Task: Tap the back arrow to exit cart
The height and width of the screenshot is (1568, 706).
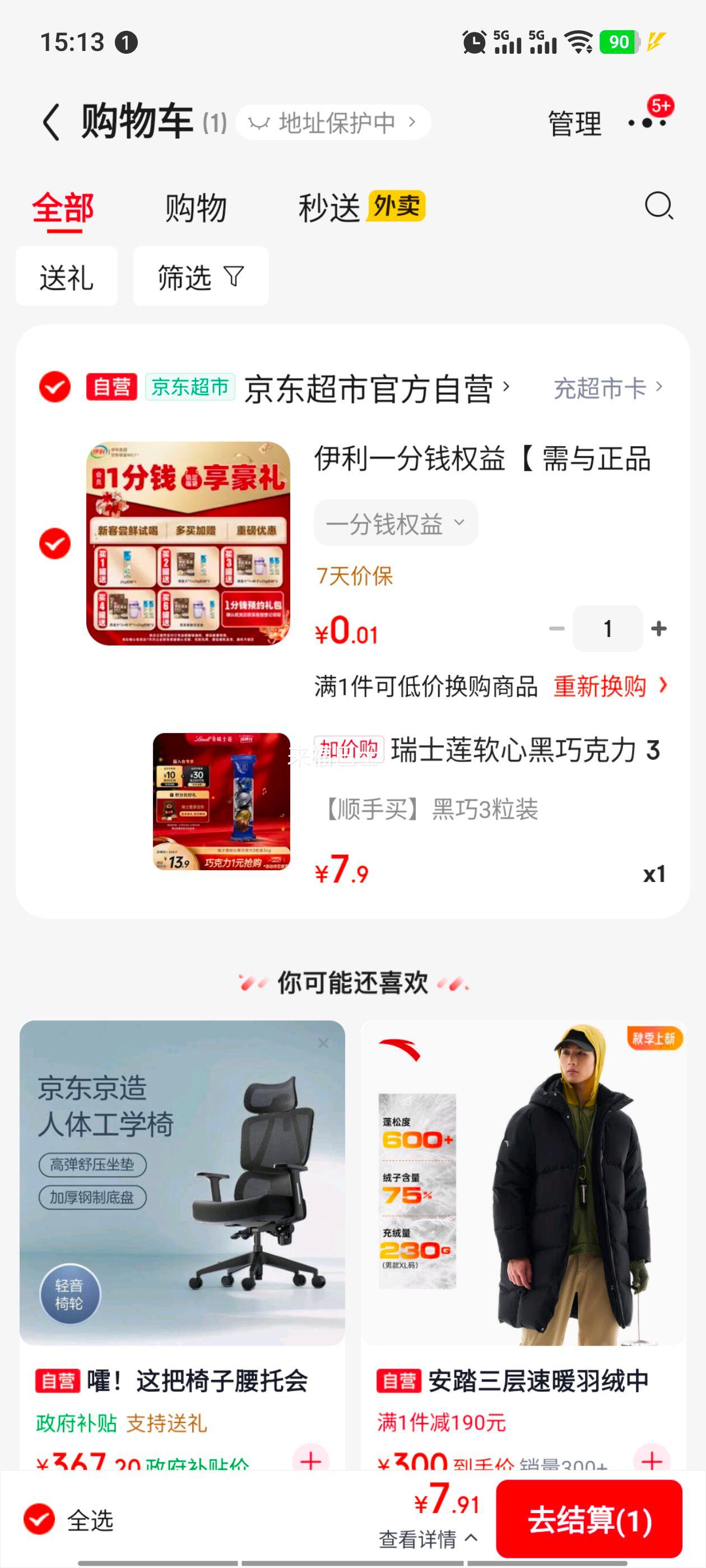Action: tap(52, 120)
